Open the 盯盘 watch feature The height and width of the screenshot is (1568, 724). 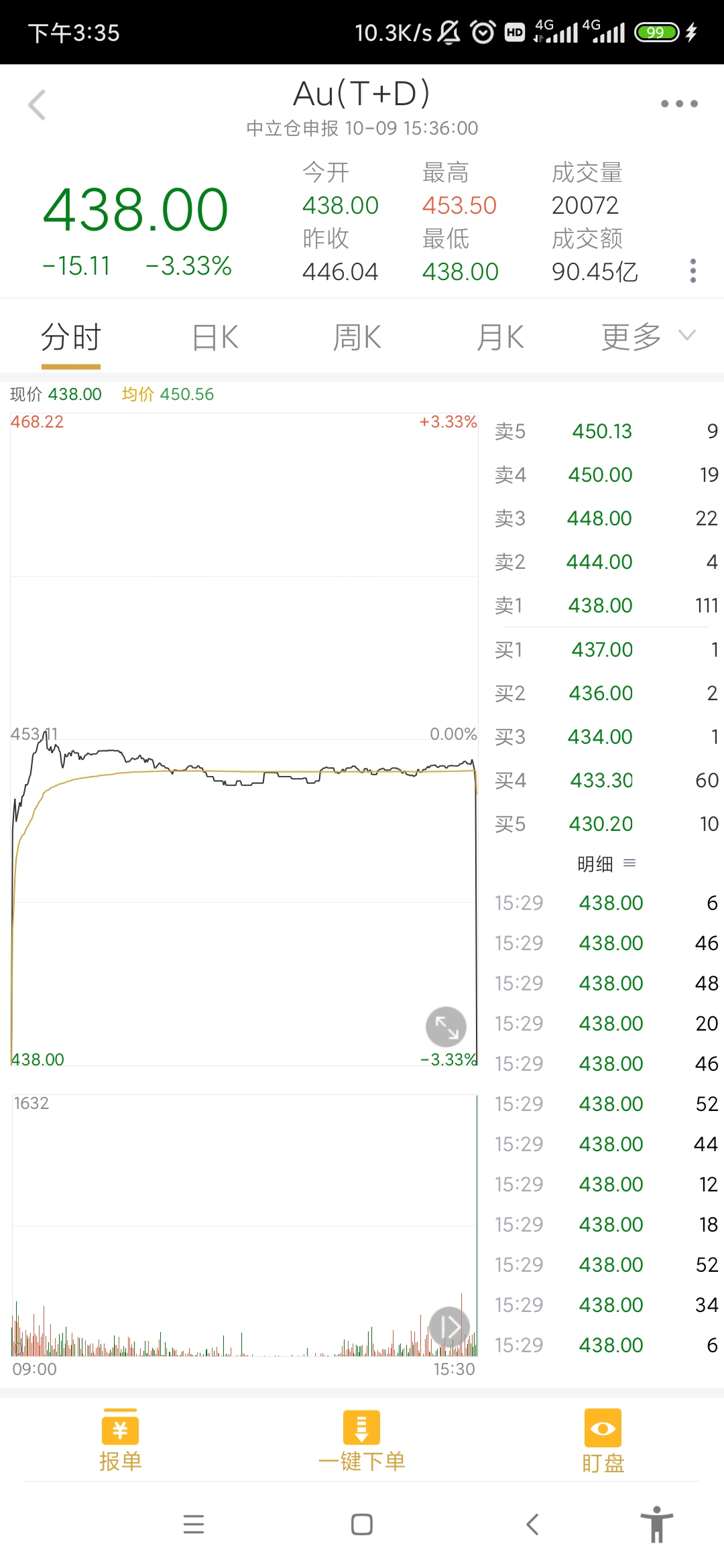[603, 1441]
